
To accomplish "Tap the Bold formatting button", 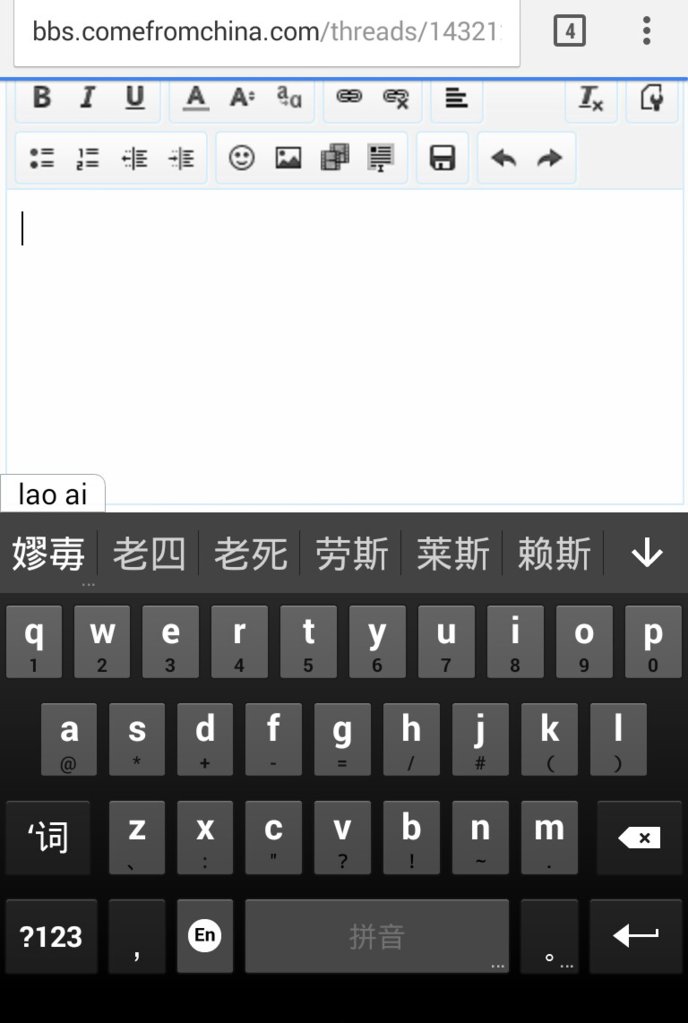I will point(42,98).
